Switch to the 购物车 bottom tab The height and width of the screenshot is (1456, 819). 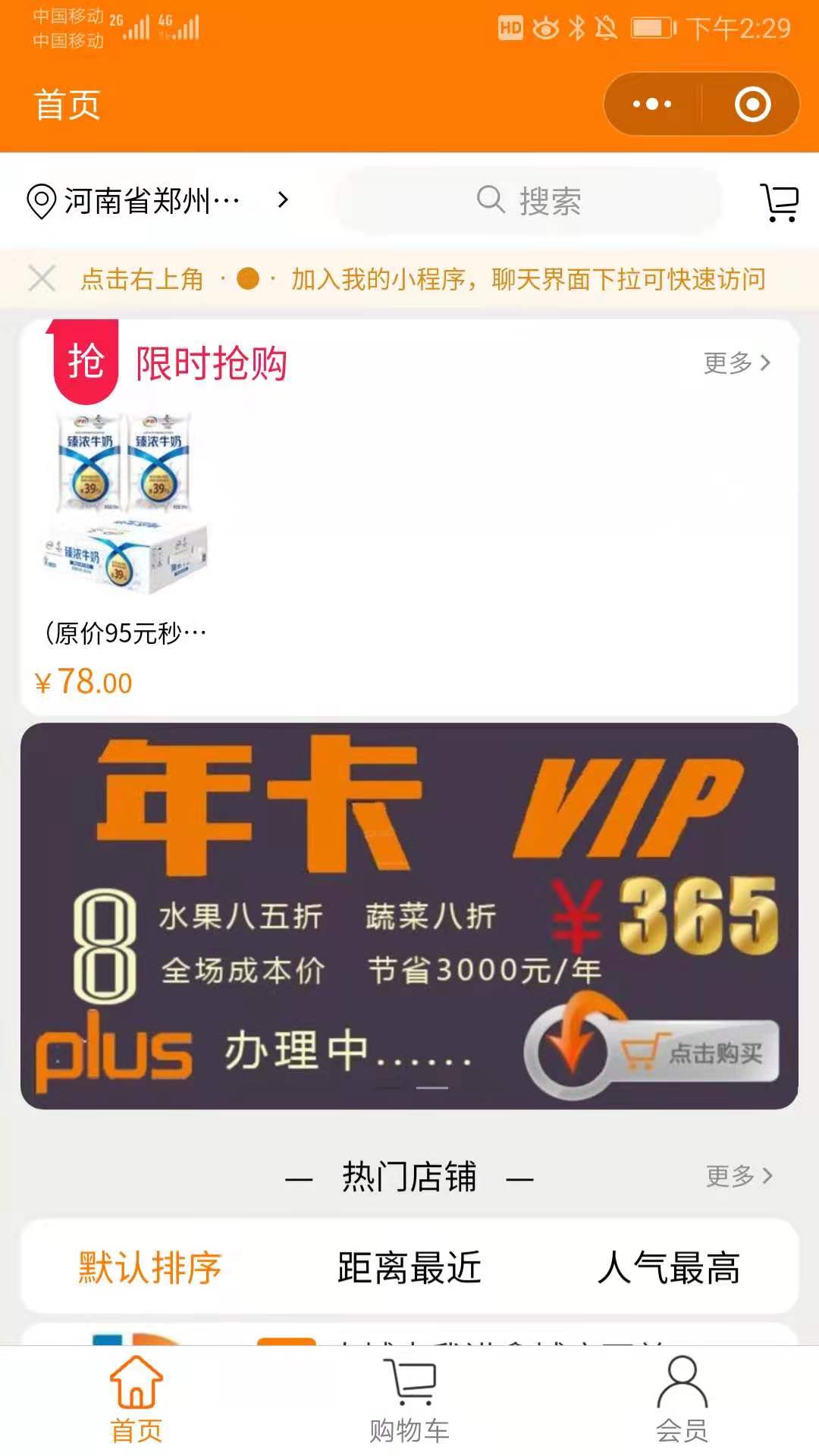409,1400
